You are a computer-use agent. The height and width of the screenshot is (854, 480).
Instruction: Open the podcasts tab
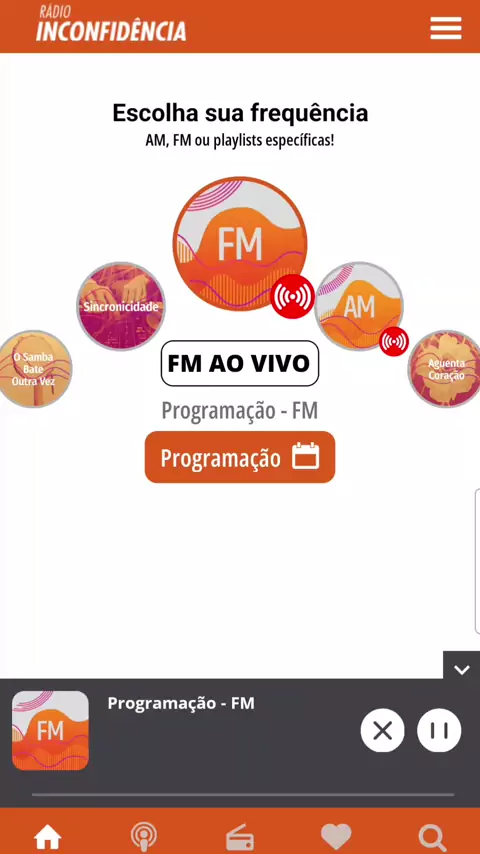coord(144,838)
